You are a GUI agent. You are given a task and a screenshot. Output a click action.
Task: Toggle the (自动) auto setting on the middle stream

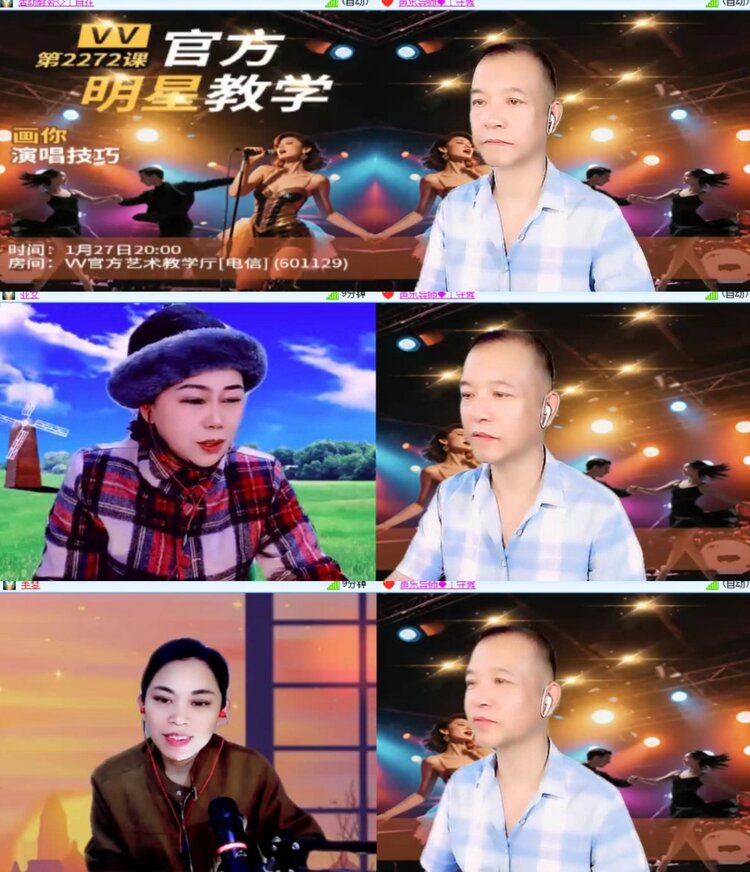click(736, 297)
